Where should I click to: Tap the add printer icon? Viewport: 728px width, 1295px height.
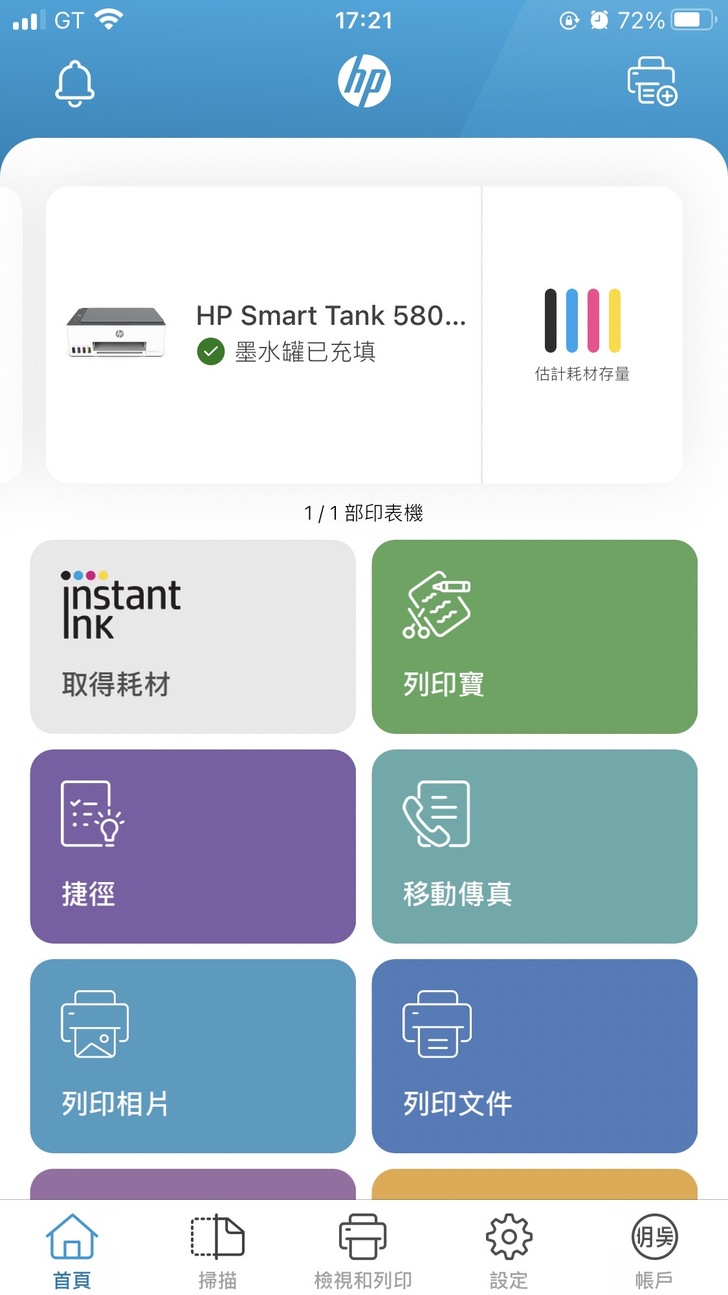point(652,82)
